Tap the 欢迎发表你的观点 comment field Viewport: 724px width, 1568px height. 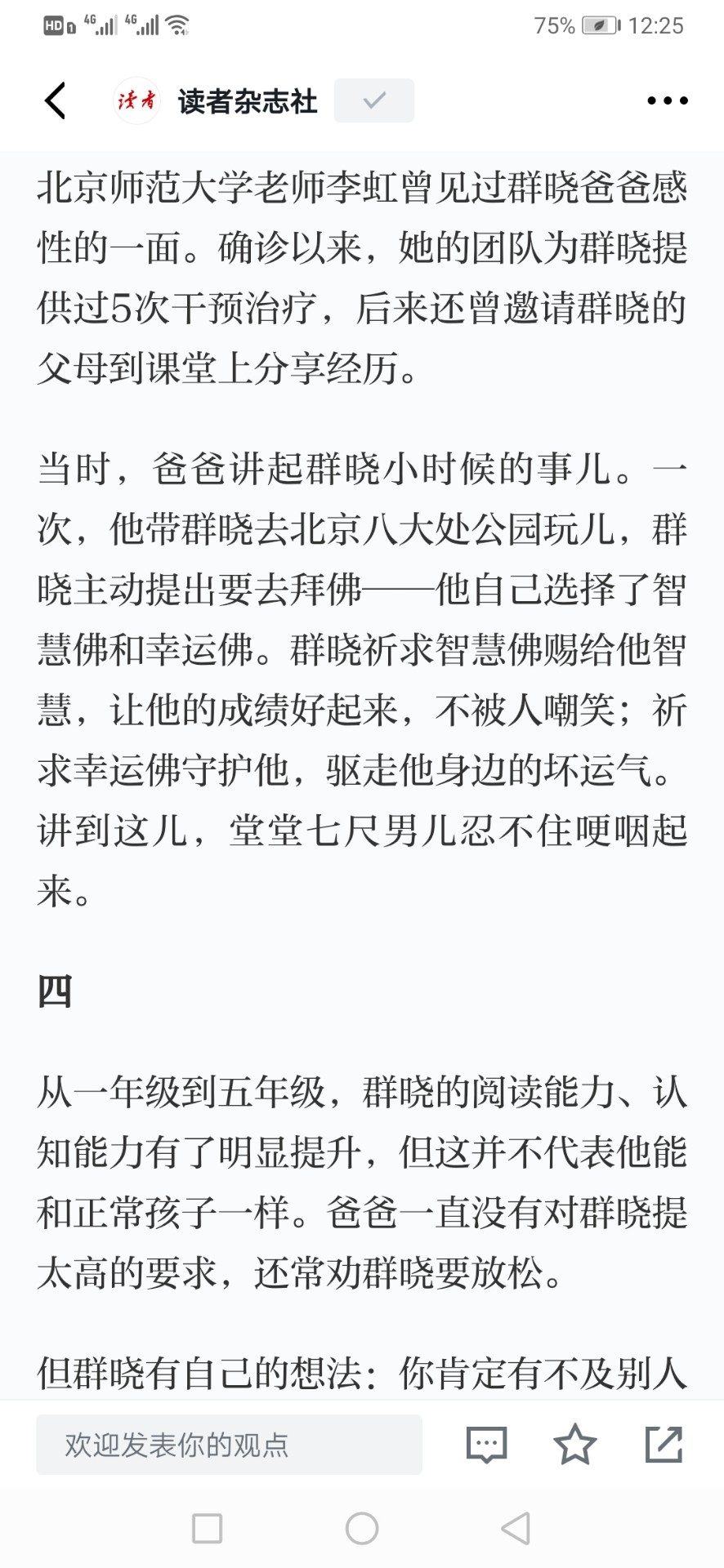click(229, 1445)
